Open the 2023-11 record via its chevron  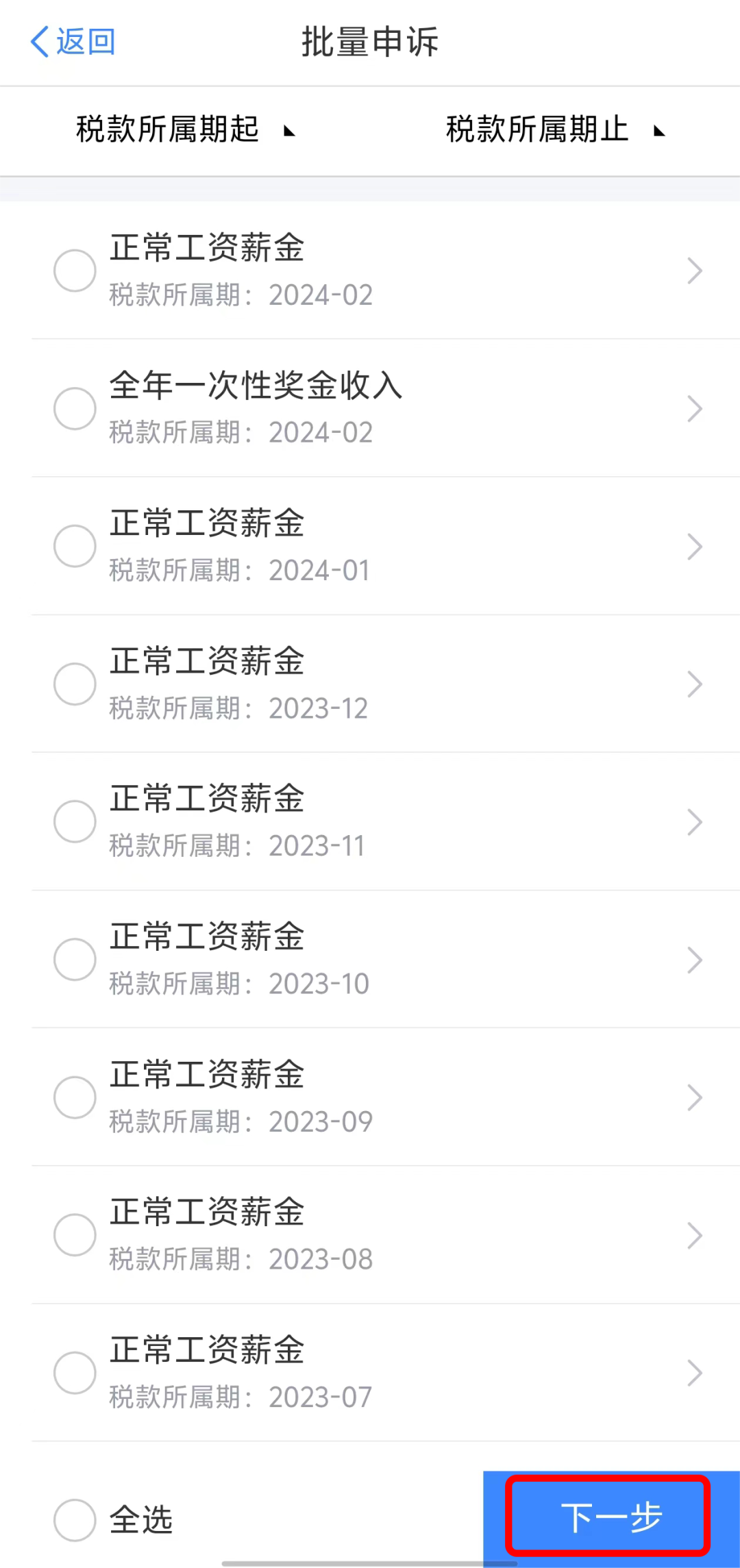point(695,821)
